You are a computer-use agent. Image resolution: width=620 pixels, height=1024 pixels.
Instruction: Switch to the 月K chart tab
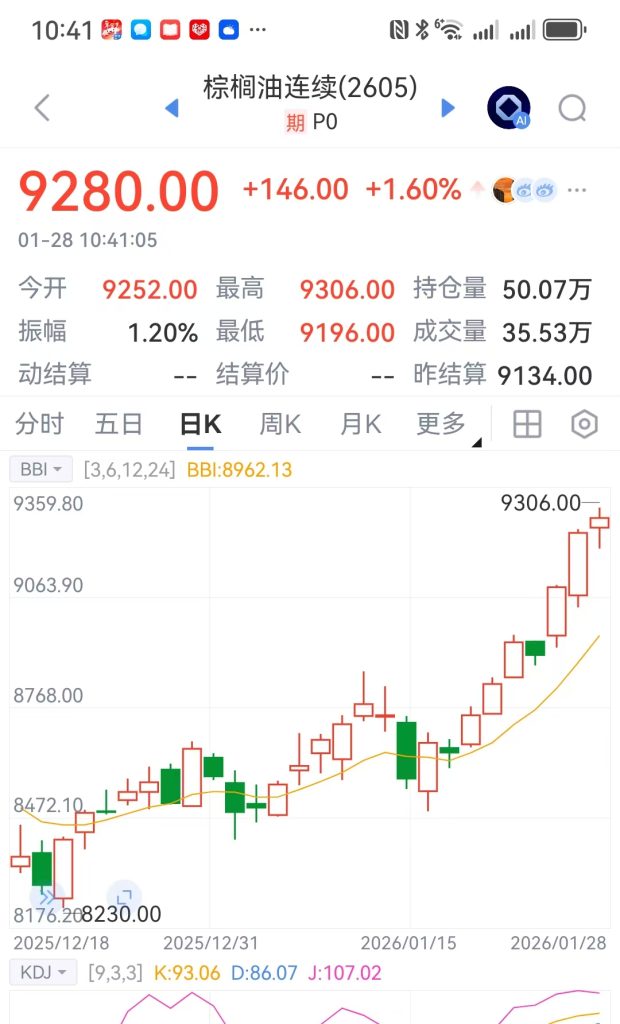(360, 425)
